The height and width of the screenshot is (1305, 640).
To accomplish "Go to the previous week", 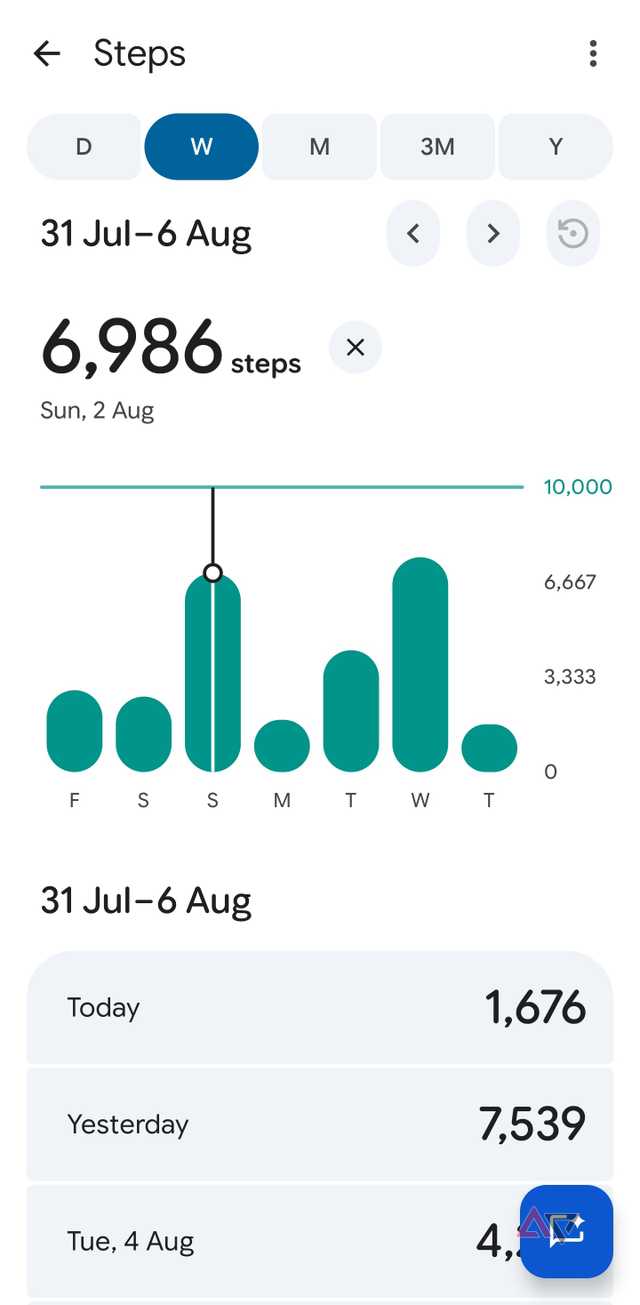I will pos(413,234).
